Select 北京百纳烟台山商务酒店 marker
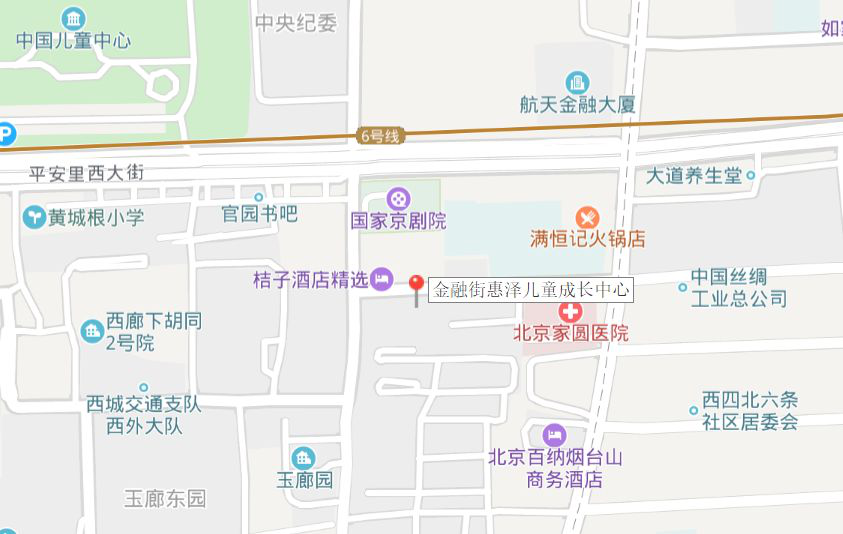Image resolution: width=843 pixels, height=534 pixels. click(554, 435)
